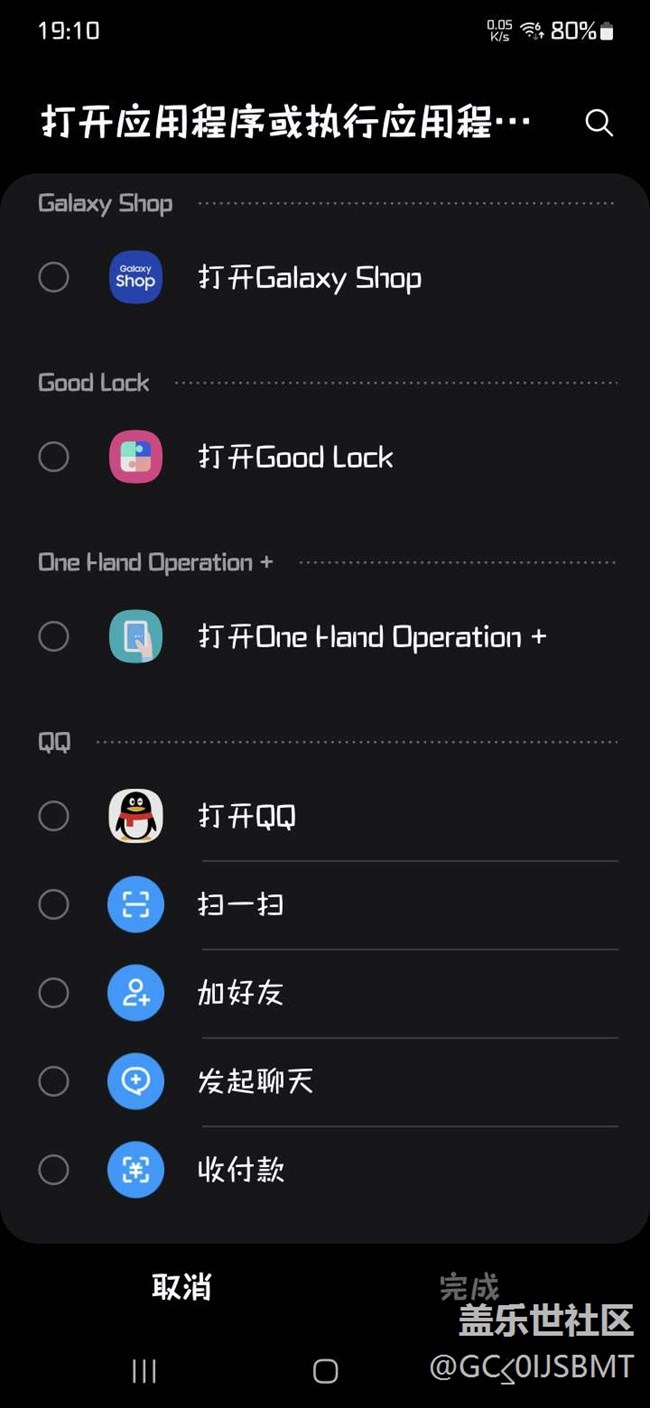Show recent apps from navigation bar
Screen dimensions: 650x1408
144,1371
